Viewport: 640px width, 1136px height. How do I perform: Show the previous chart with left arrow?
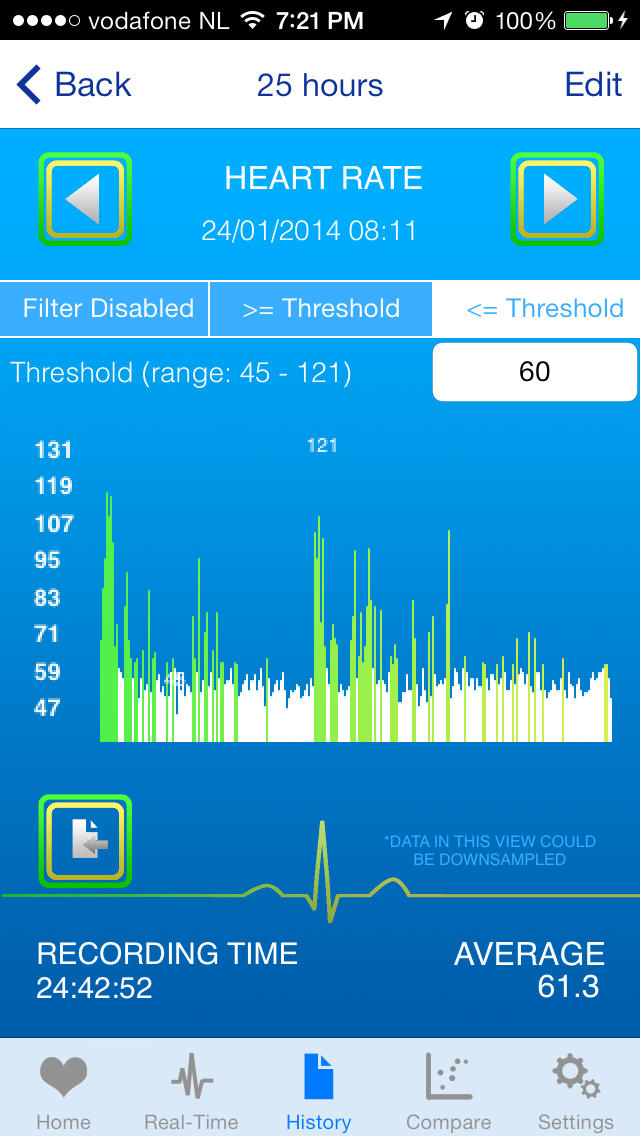tap(85, 199)
